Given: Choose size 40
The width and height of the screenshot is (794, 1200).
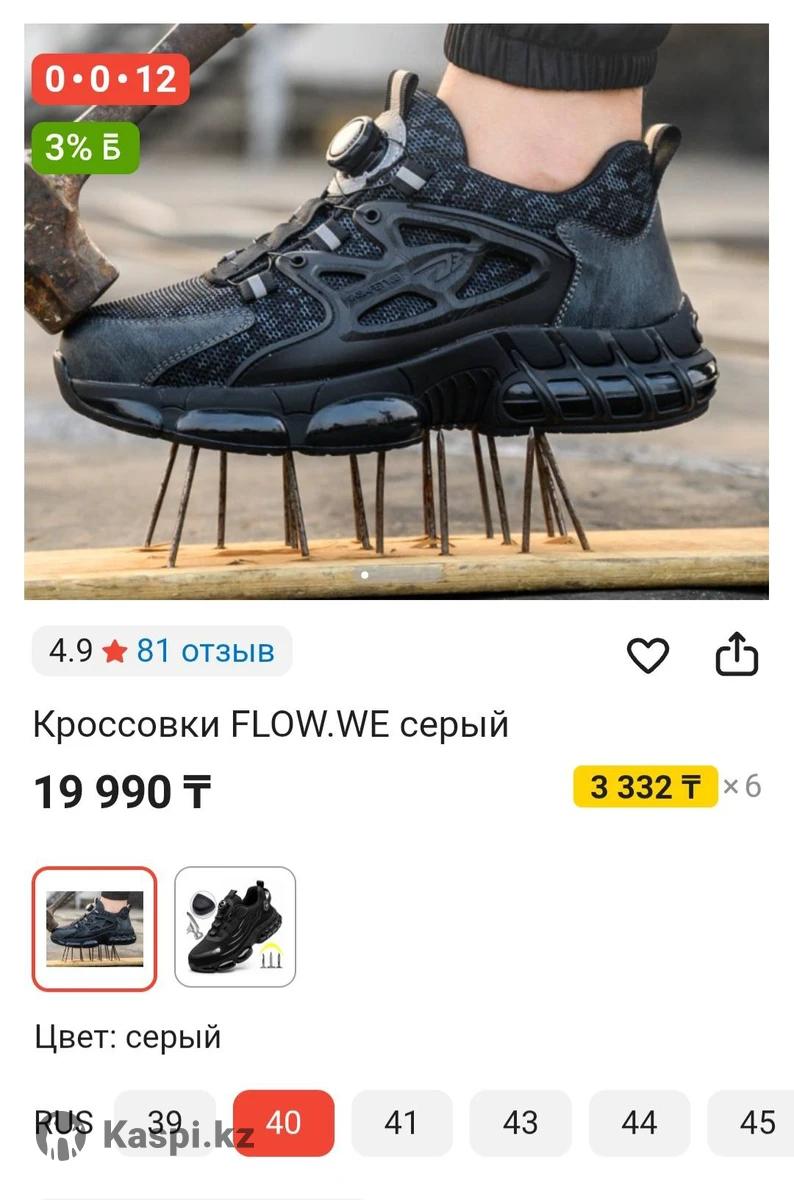Looking at the screenshot, I should (x=284, y=1122).
